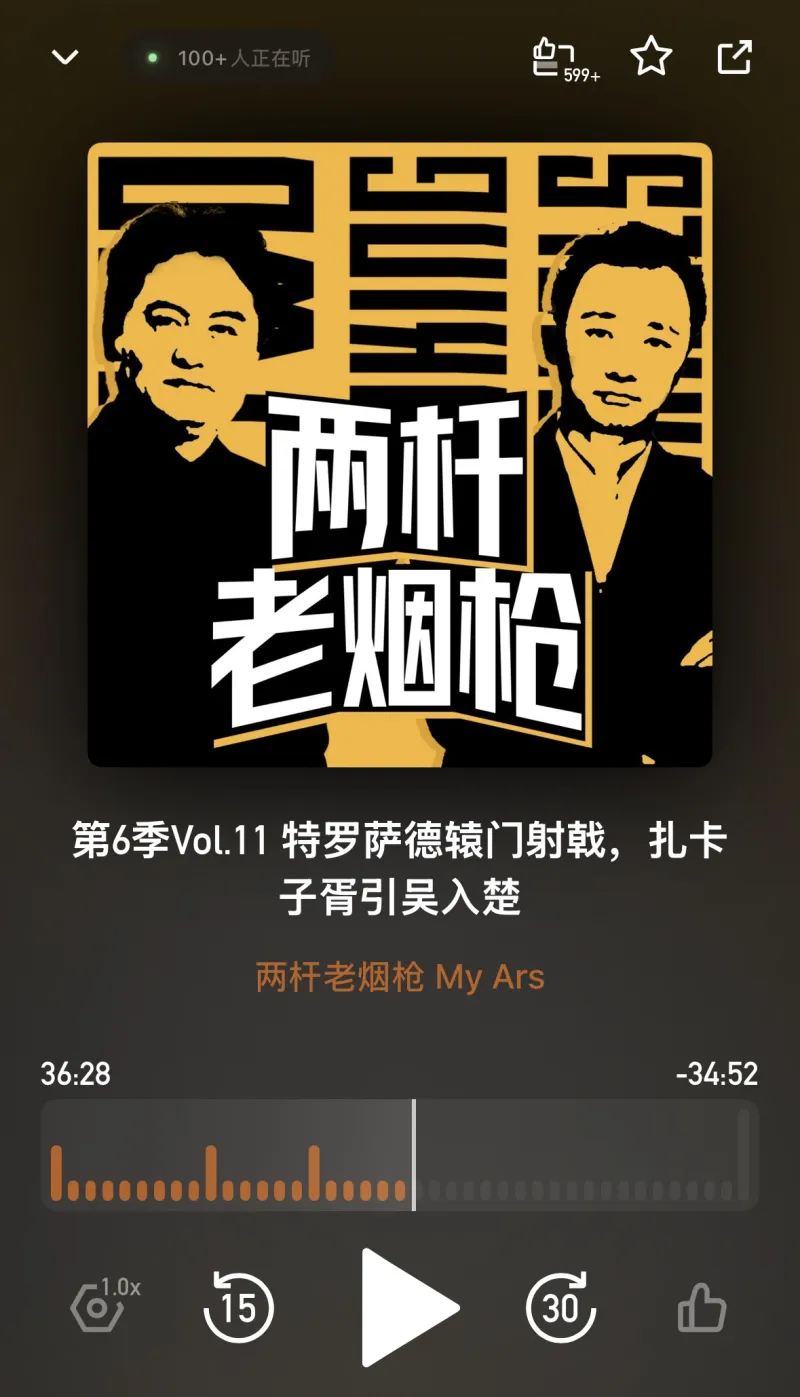This screenshot has width=800, height=1397.
Task: Play the episode
Action: [405, 1307]
